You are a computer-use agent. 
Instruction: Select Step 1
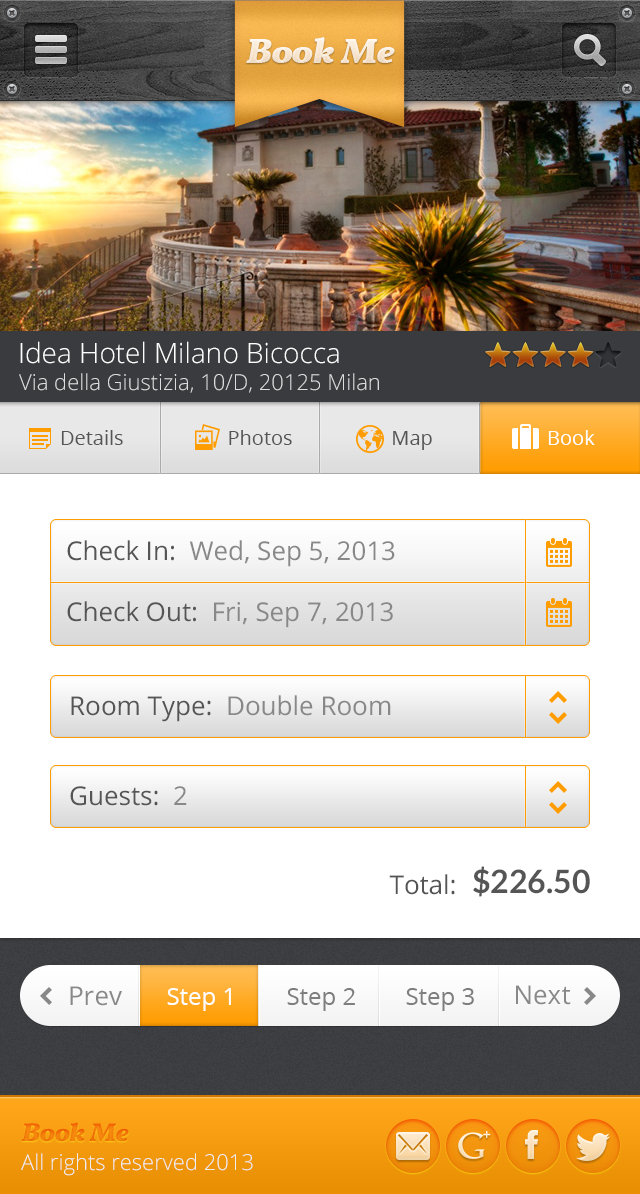(199, 996)
